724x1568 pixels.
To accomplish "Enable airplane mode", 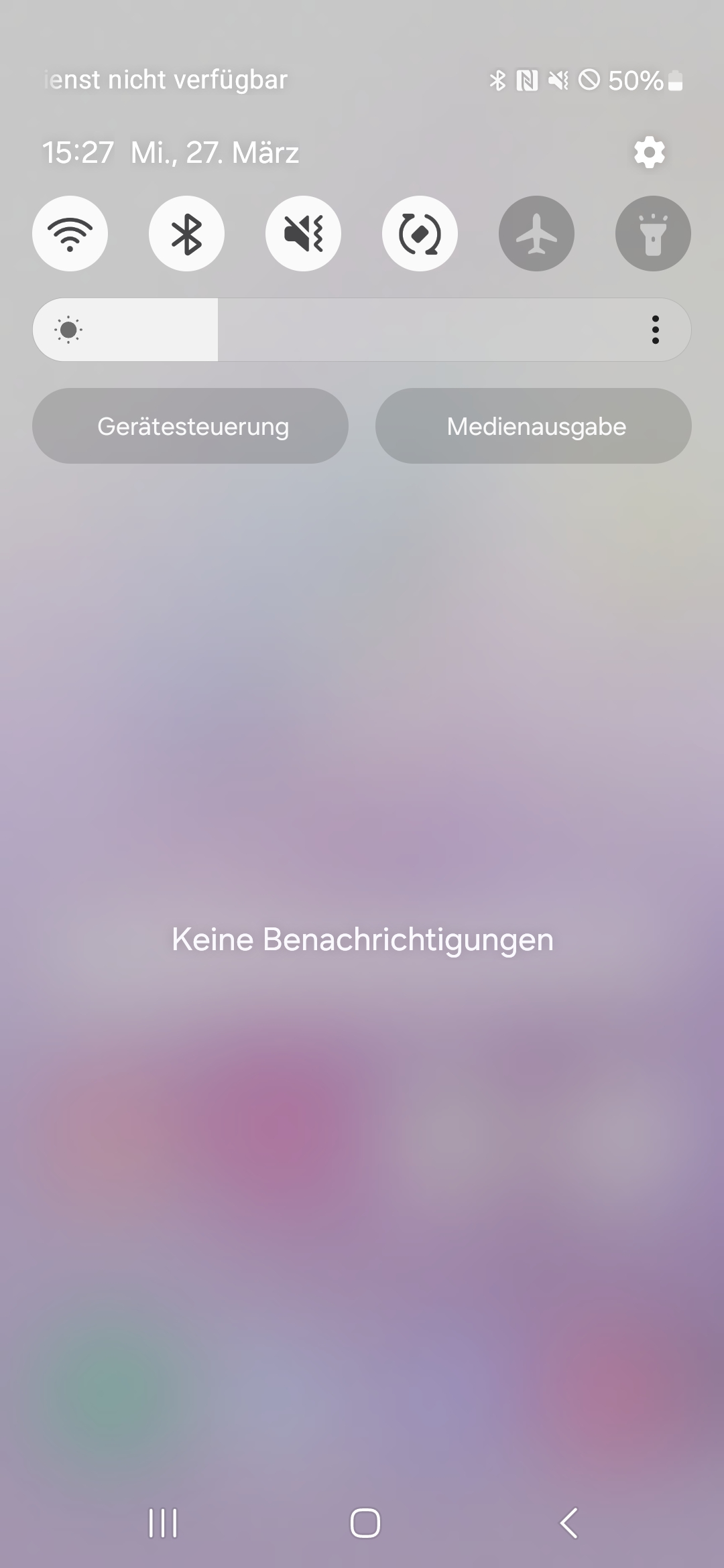I will tap(536, 233).
